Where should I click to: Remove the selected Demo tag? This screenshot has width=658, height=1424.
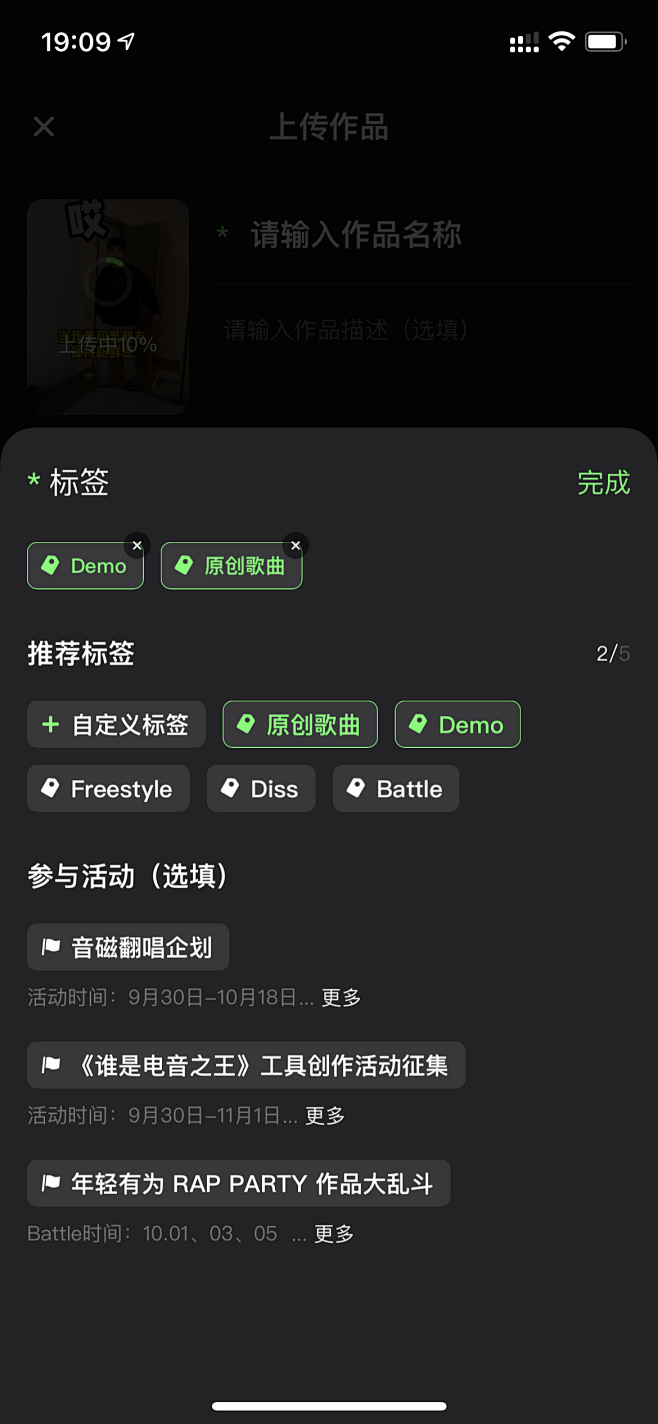click(x=137, y=546)
